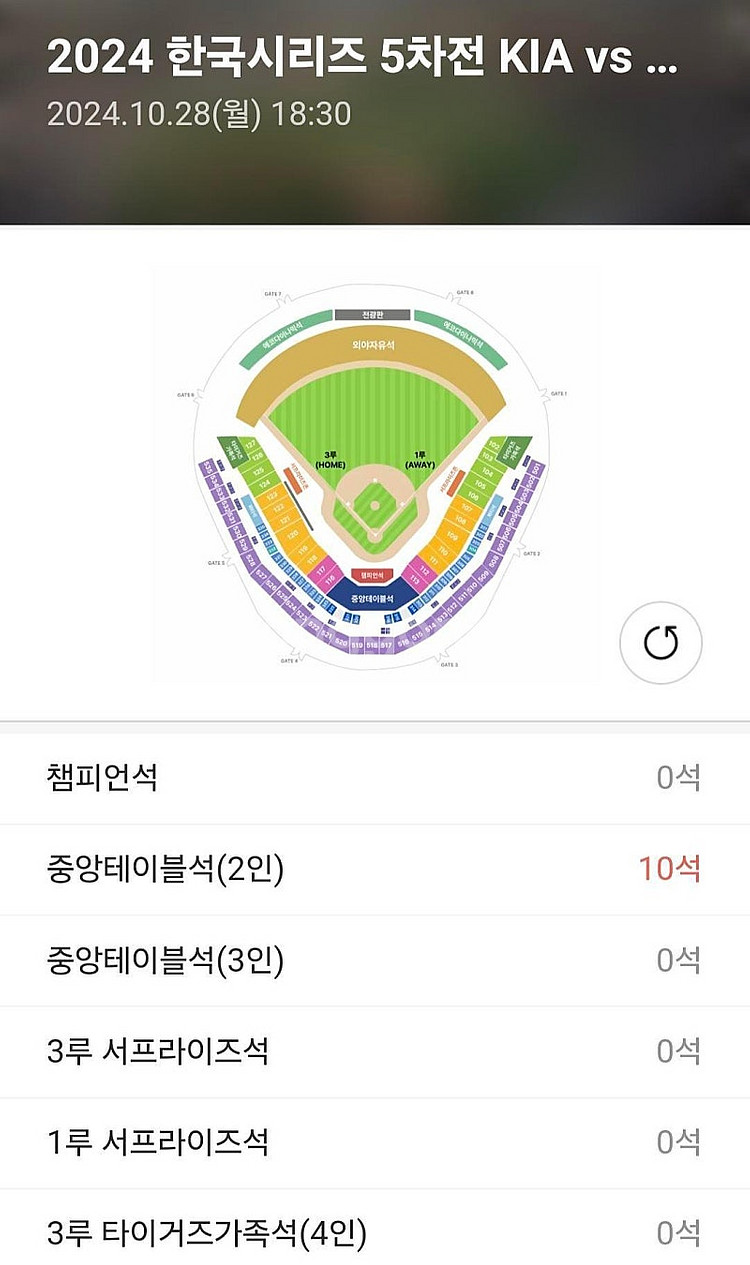The image size is (750, 1265).
Task: Choose 중앙테이블석(2인) with 10 seats left
Action: click(375, 869)
